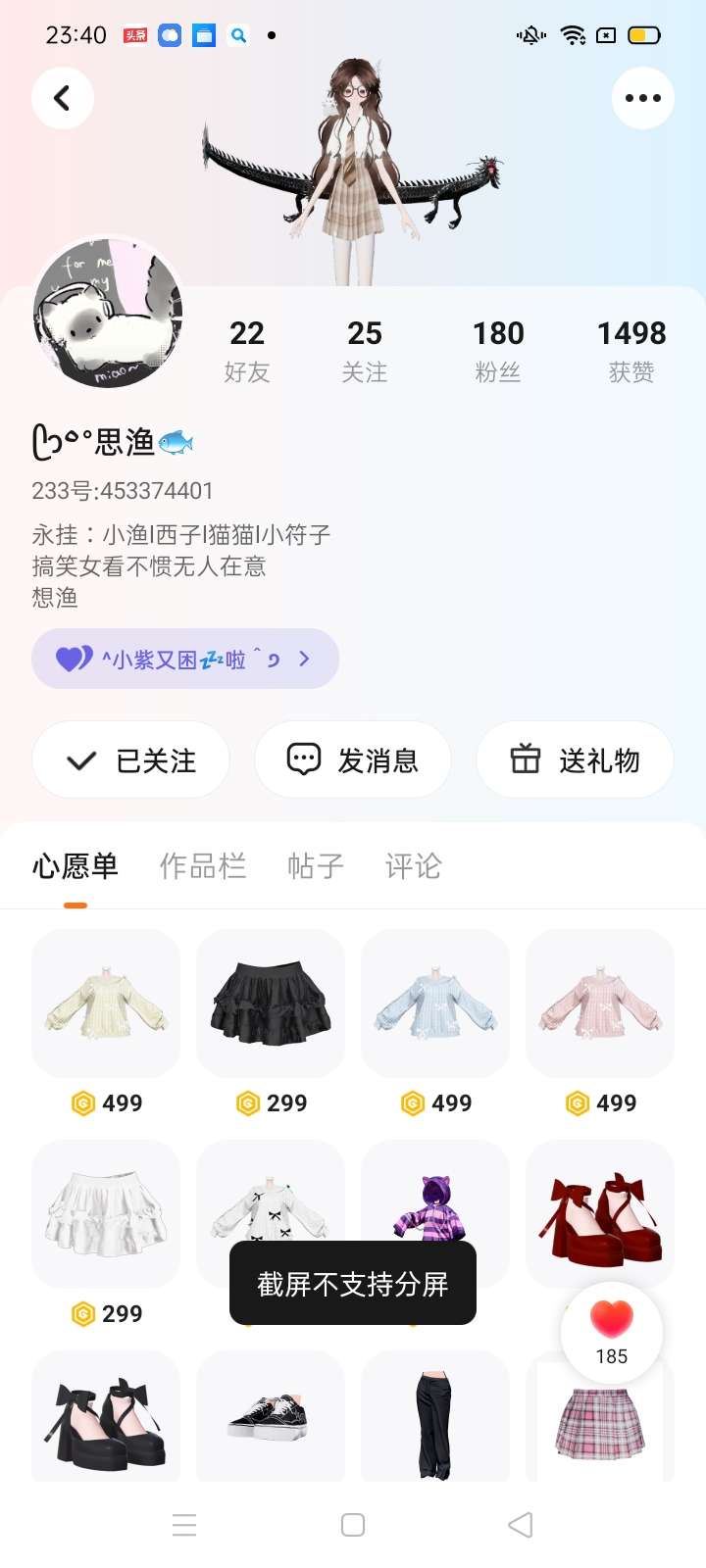Switch to the 作品栏 tab

coord(203,866)
